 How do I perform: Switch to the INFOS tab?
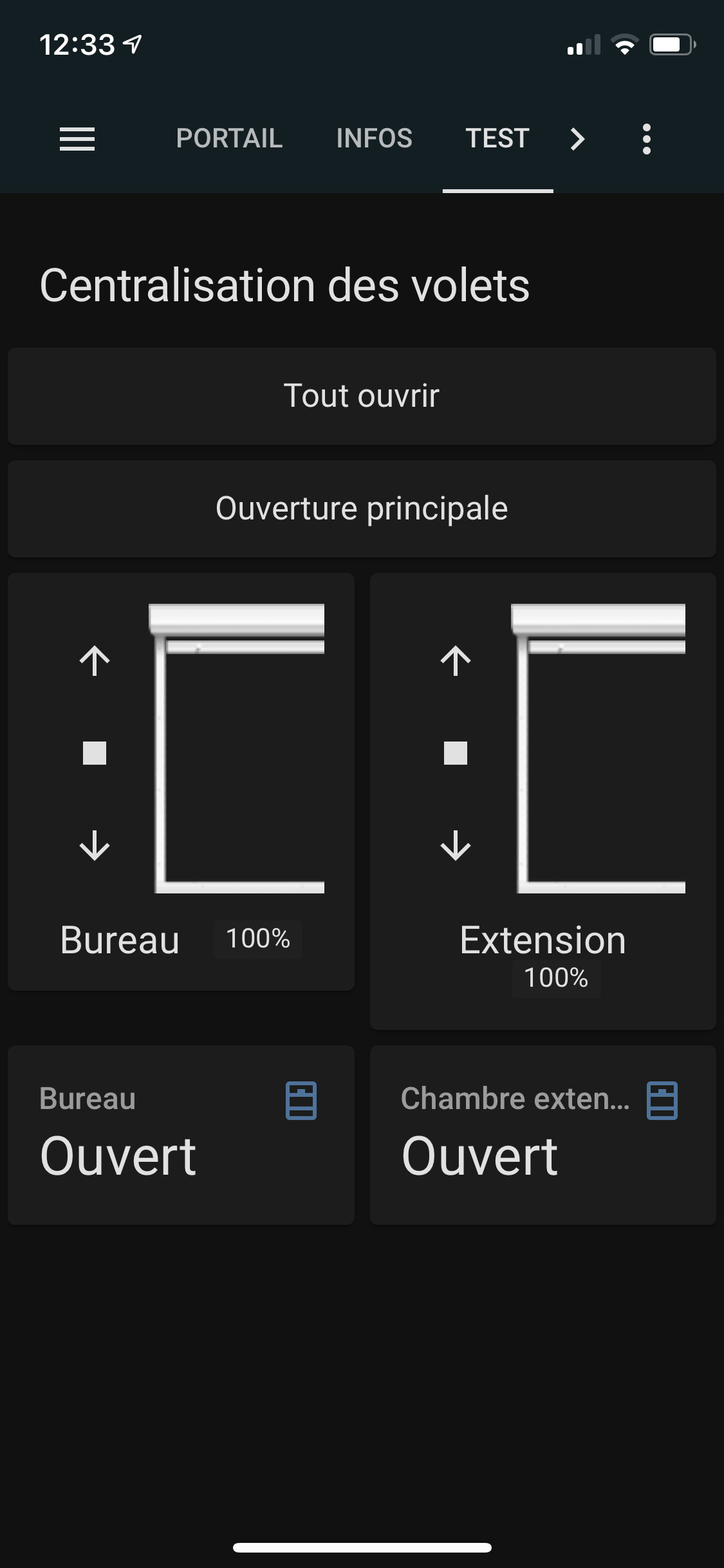[375, 138]
